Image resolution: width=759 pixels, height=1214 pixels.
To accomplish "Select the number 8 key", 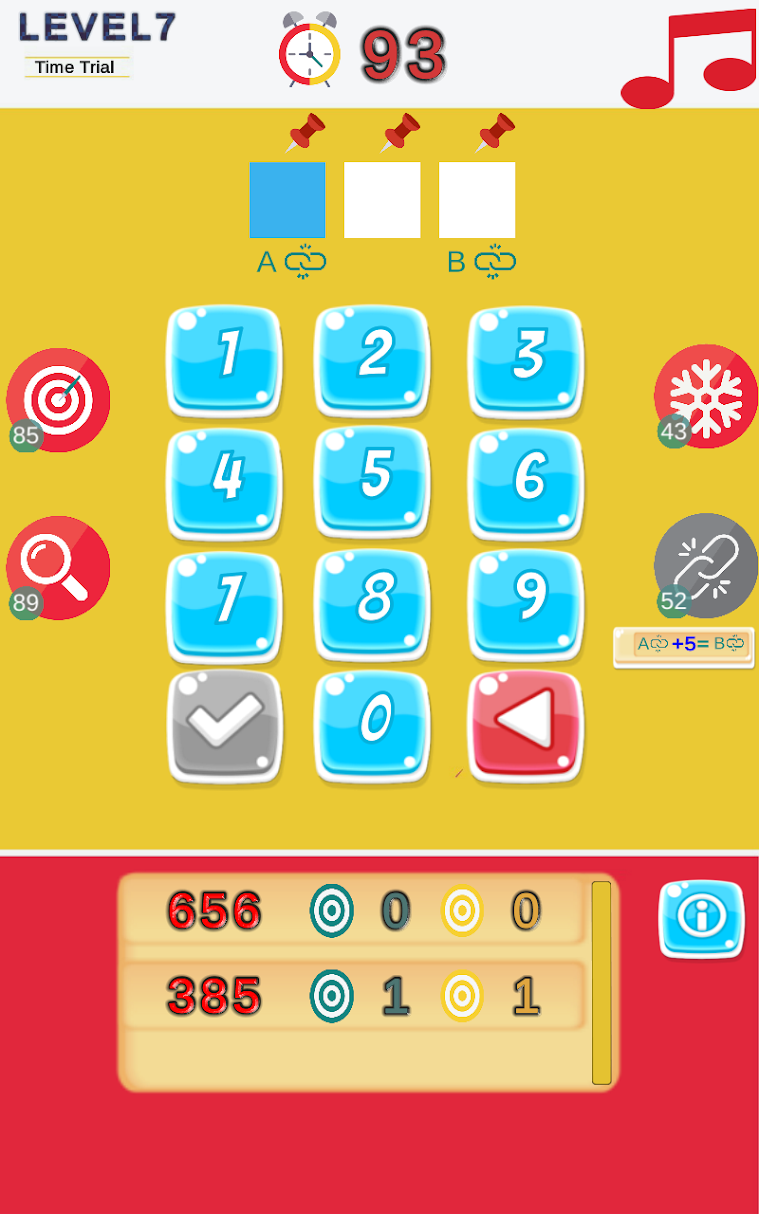I will [372, 604].
